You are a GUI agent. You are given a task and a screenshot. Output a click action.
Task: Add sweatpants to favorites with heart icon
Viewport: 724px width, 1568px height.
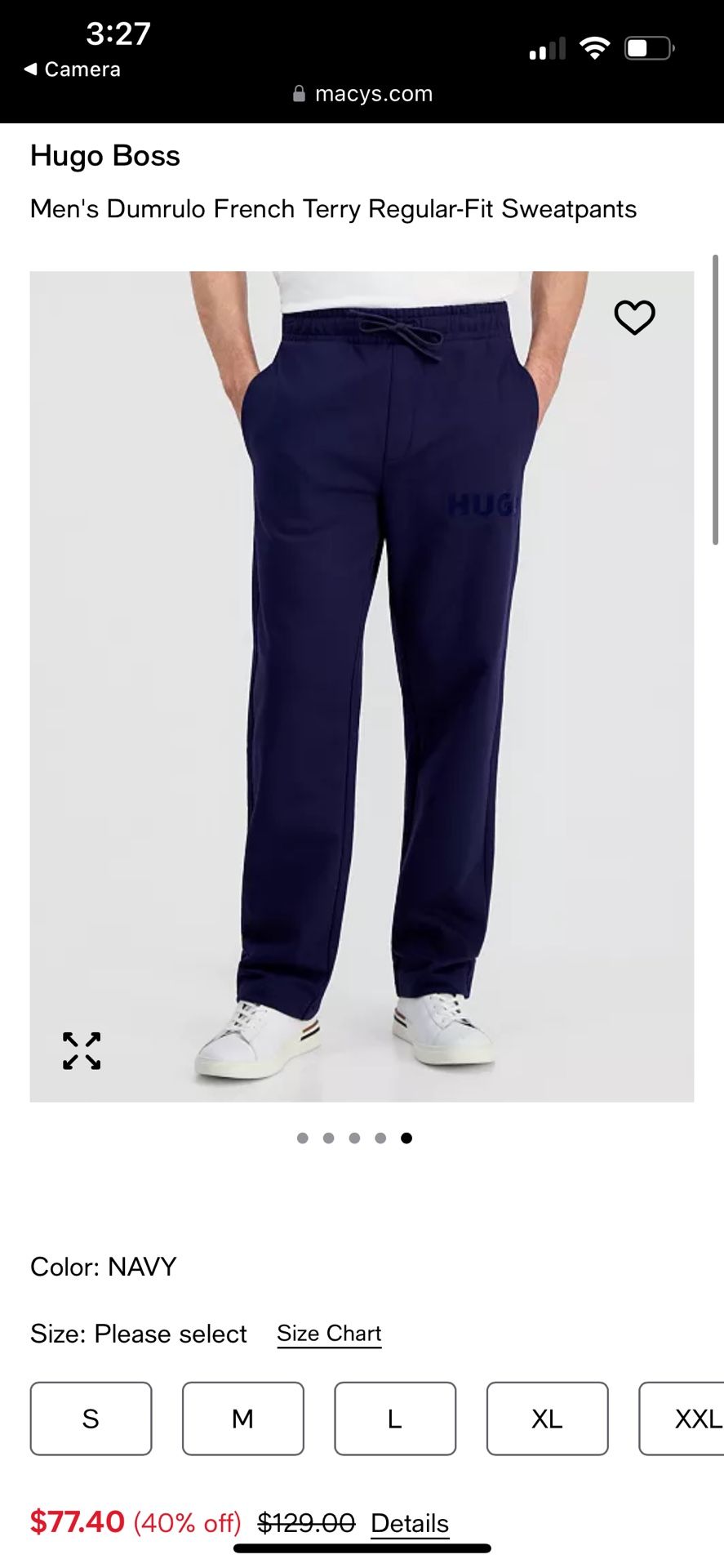pos(634,317)
